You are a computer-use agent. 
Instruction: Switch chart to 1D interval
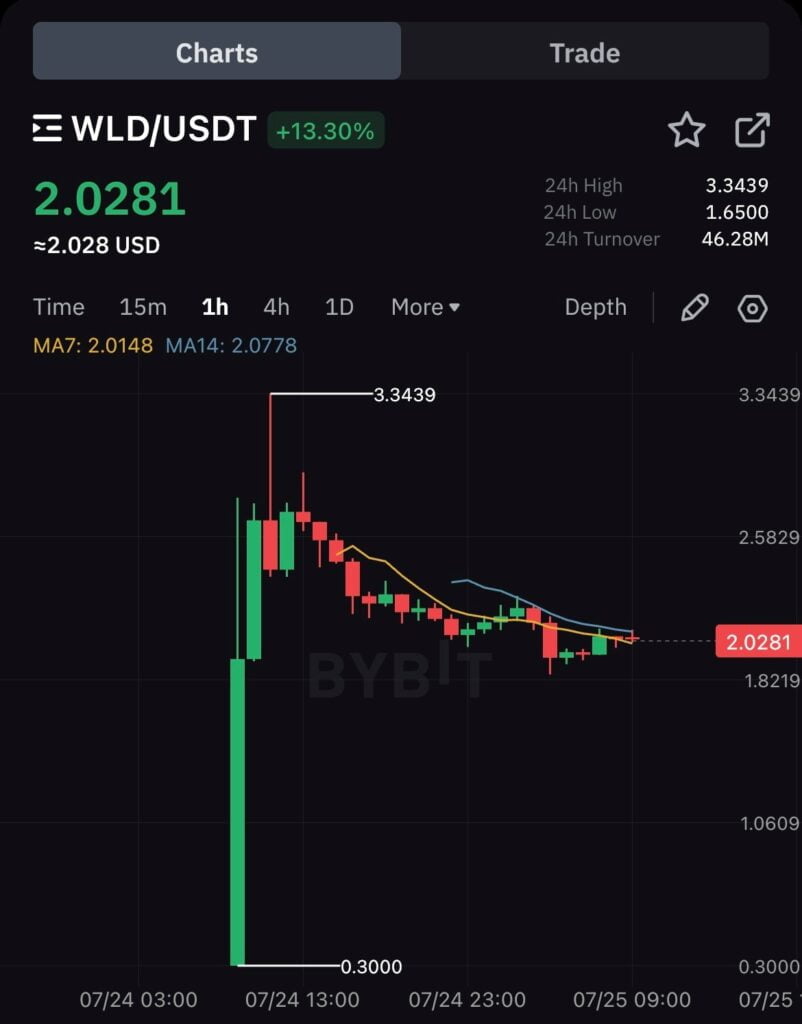pyautogui.click(x=339, y=307)
